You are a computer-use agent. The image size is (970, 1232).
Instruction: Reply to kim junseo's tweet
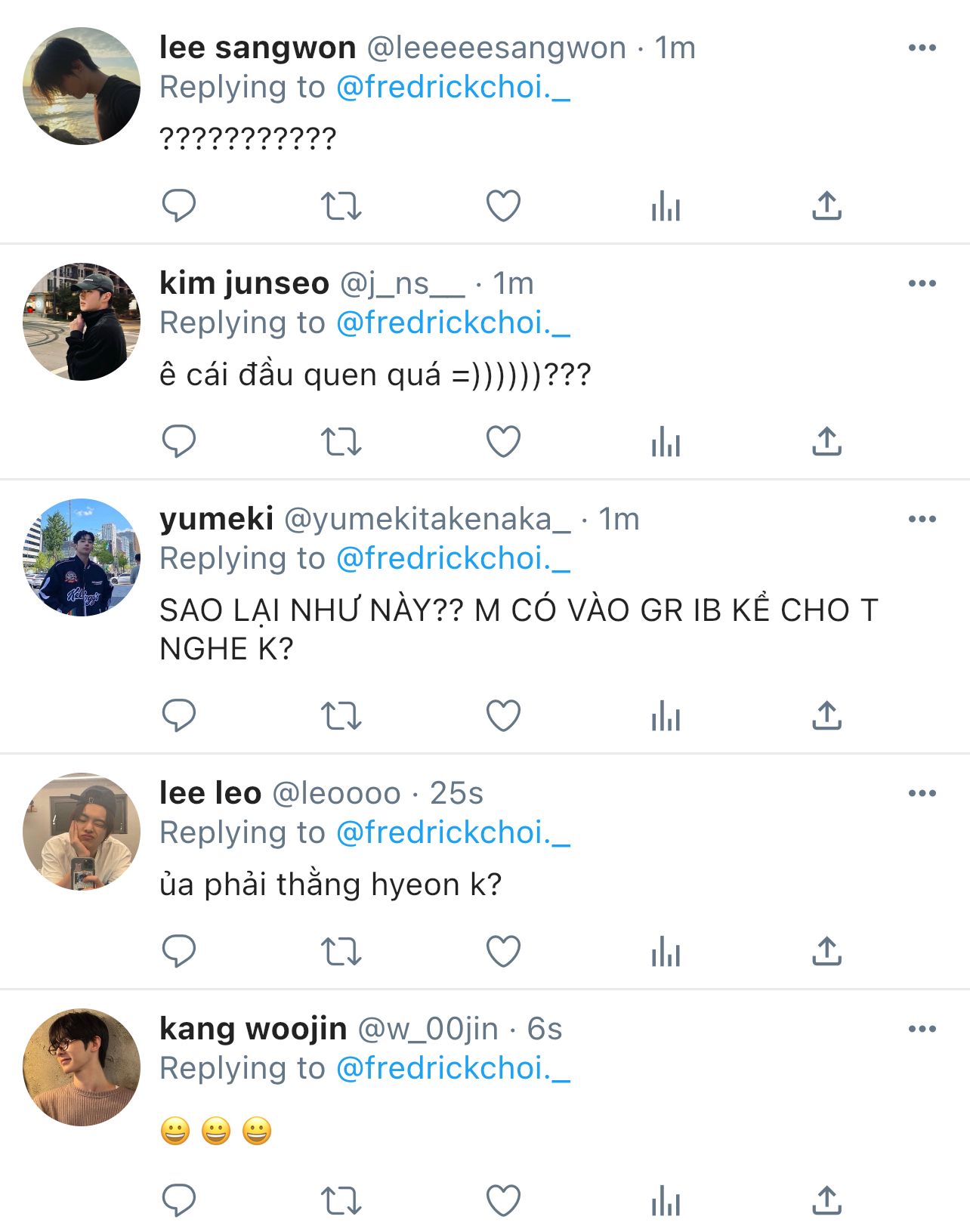[x=179, y=441]
